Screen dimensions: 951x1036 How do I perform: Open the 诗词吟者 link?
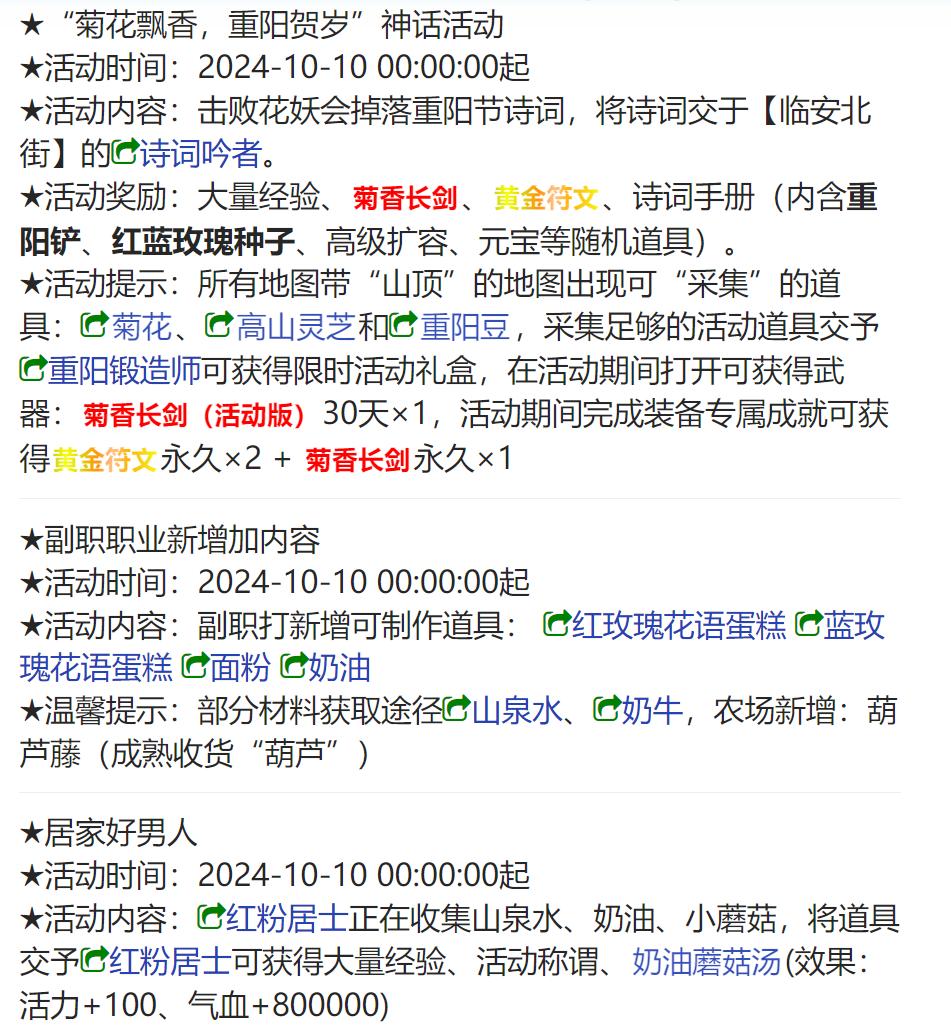click(x=200, y=154)
